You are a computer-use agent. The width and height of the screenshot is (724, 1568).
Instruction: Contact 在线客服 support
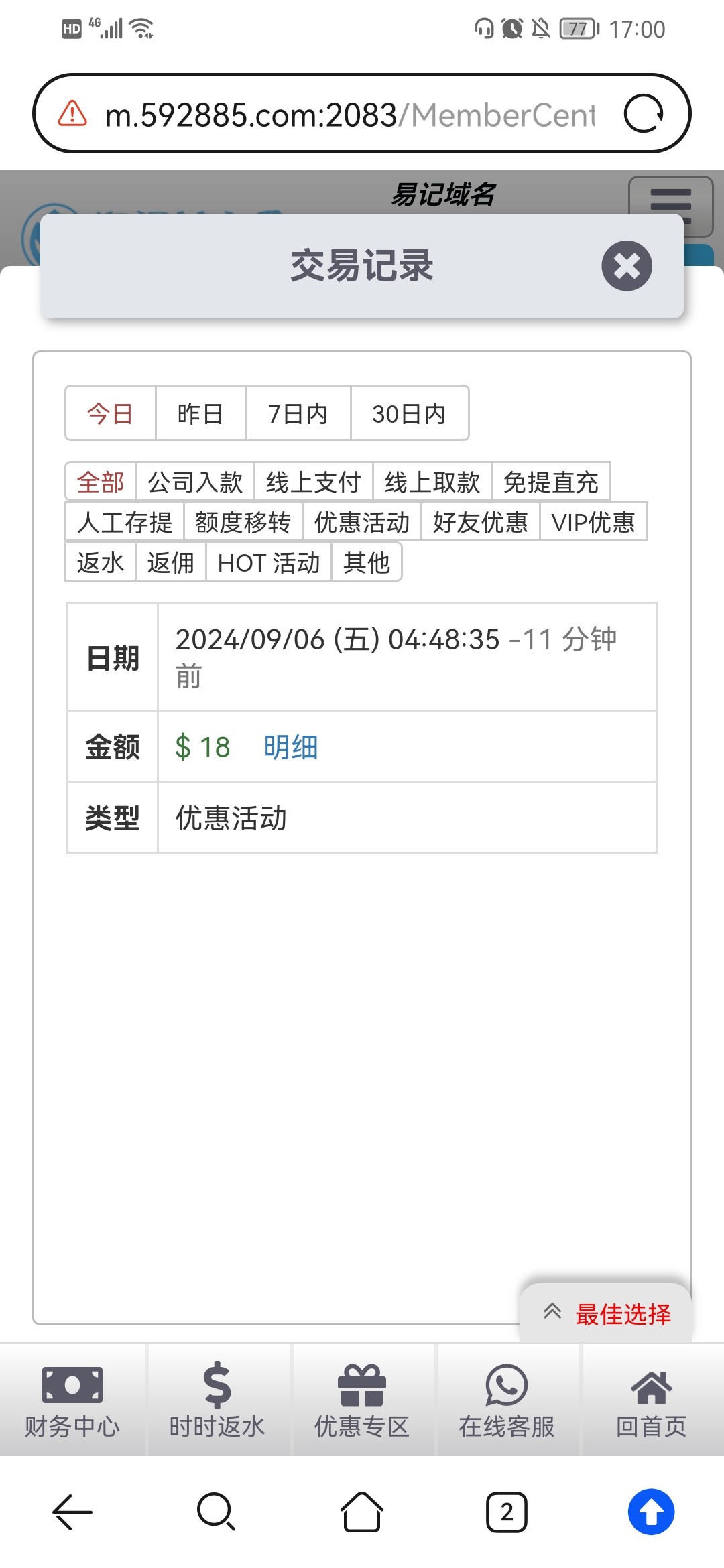507,1399
